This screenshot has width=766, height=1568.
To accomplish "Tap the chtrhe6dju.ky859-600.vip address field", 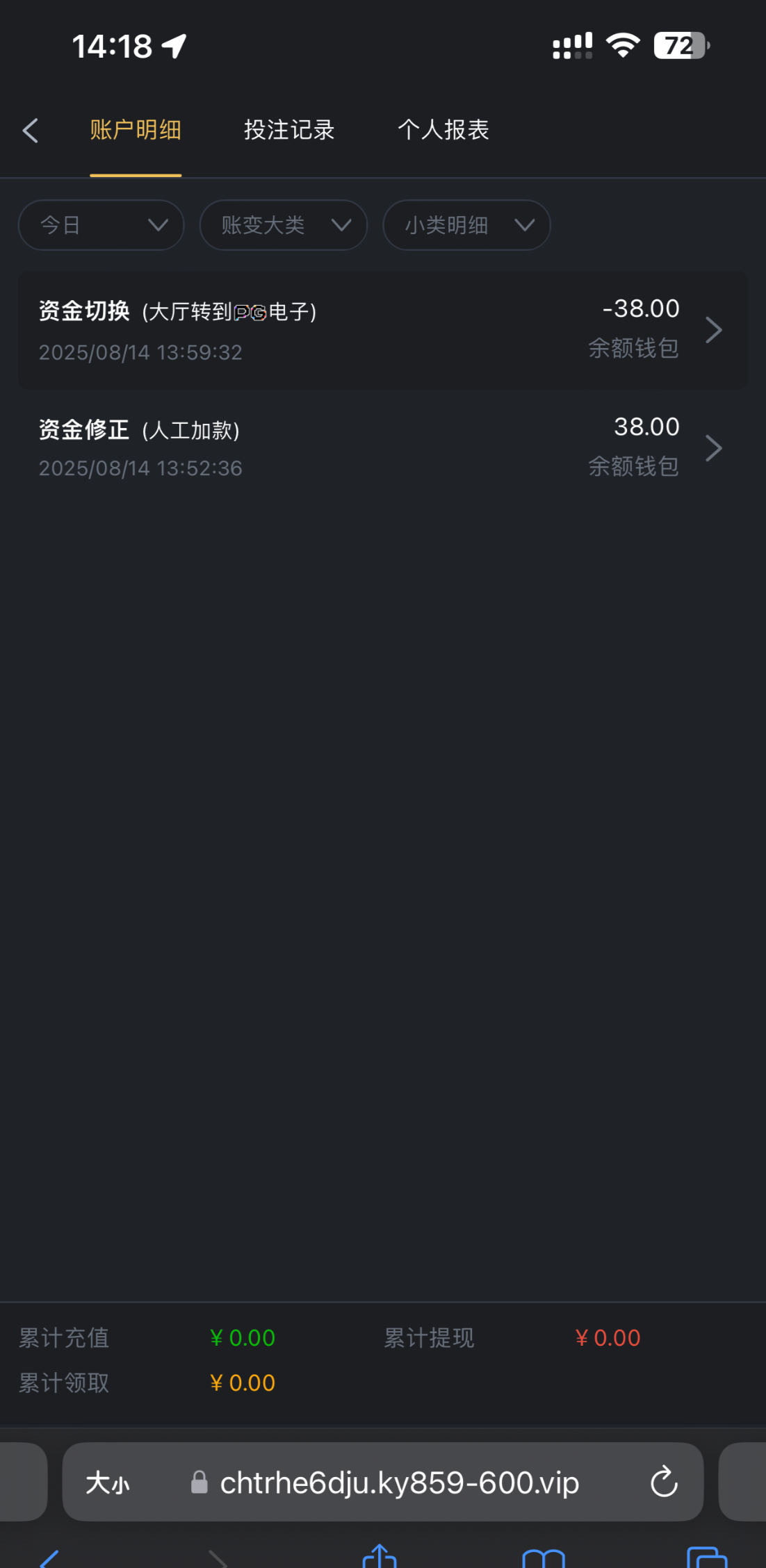I will 400,1483.
